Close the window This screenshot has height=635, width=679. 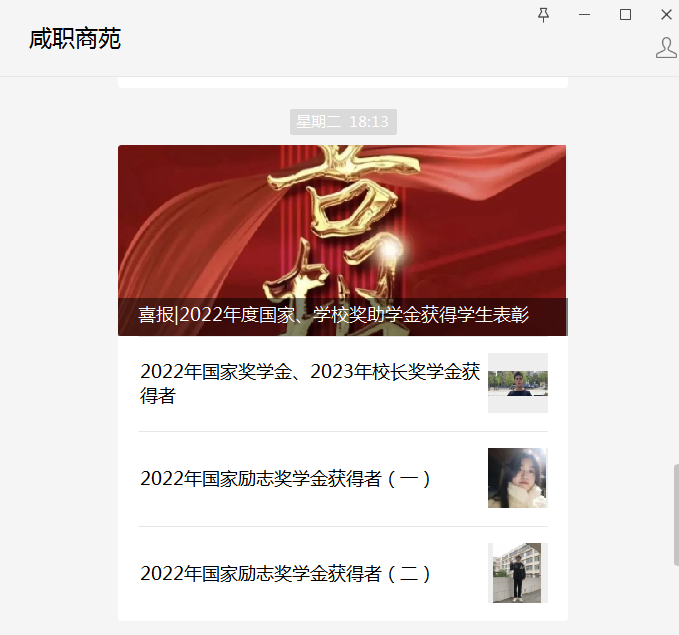coord(666,14)
